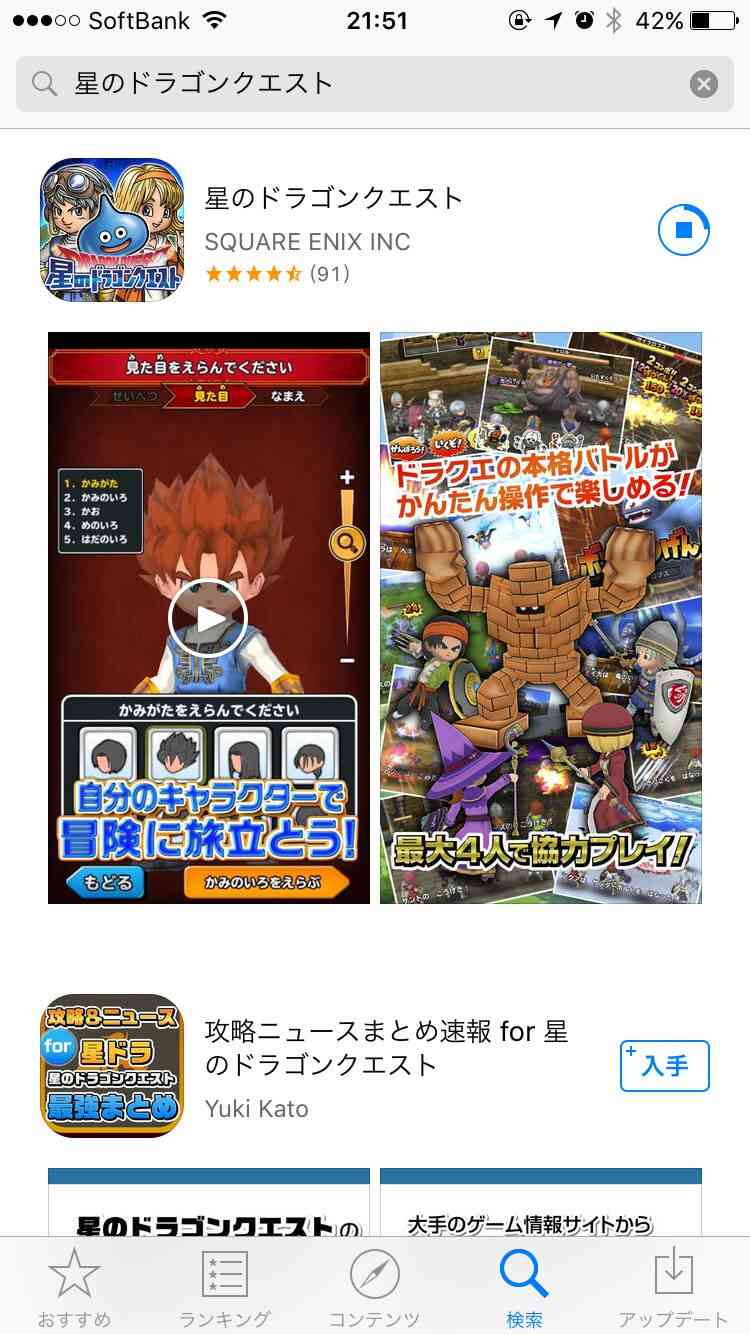Clear the search field text
750x1334 pixels.
[704, 84]
